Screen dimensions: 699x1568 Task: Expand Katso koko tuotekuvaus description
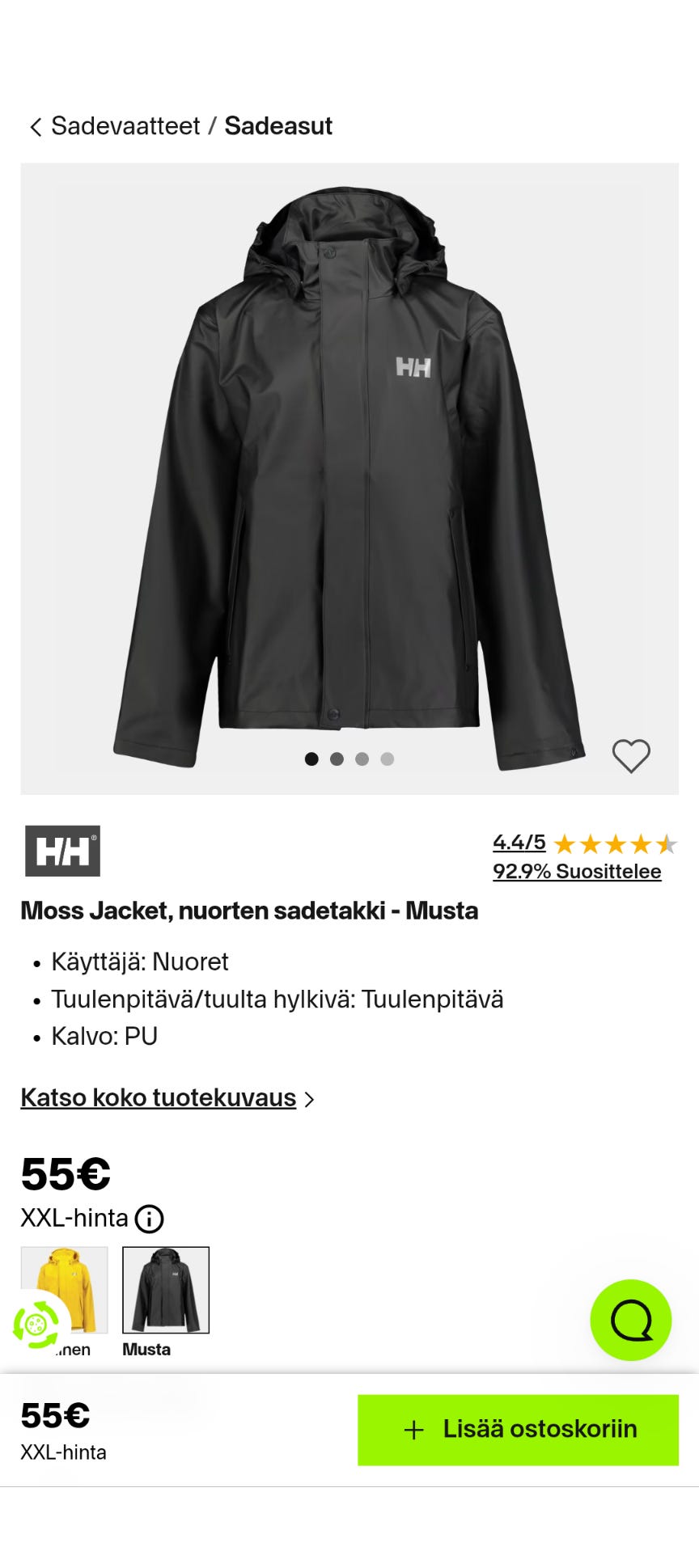tap(156, 1098)
